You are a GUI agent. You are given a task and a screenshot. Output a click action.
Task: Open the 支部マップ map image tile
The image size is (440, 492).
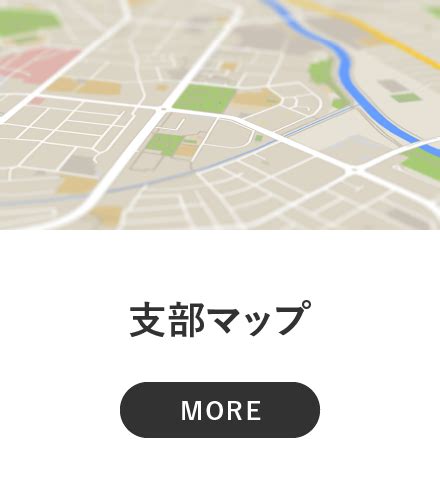(x=220, y=115)
